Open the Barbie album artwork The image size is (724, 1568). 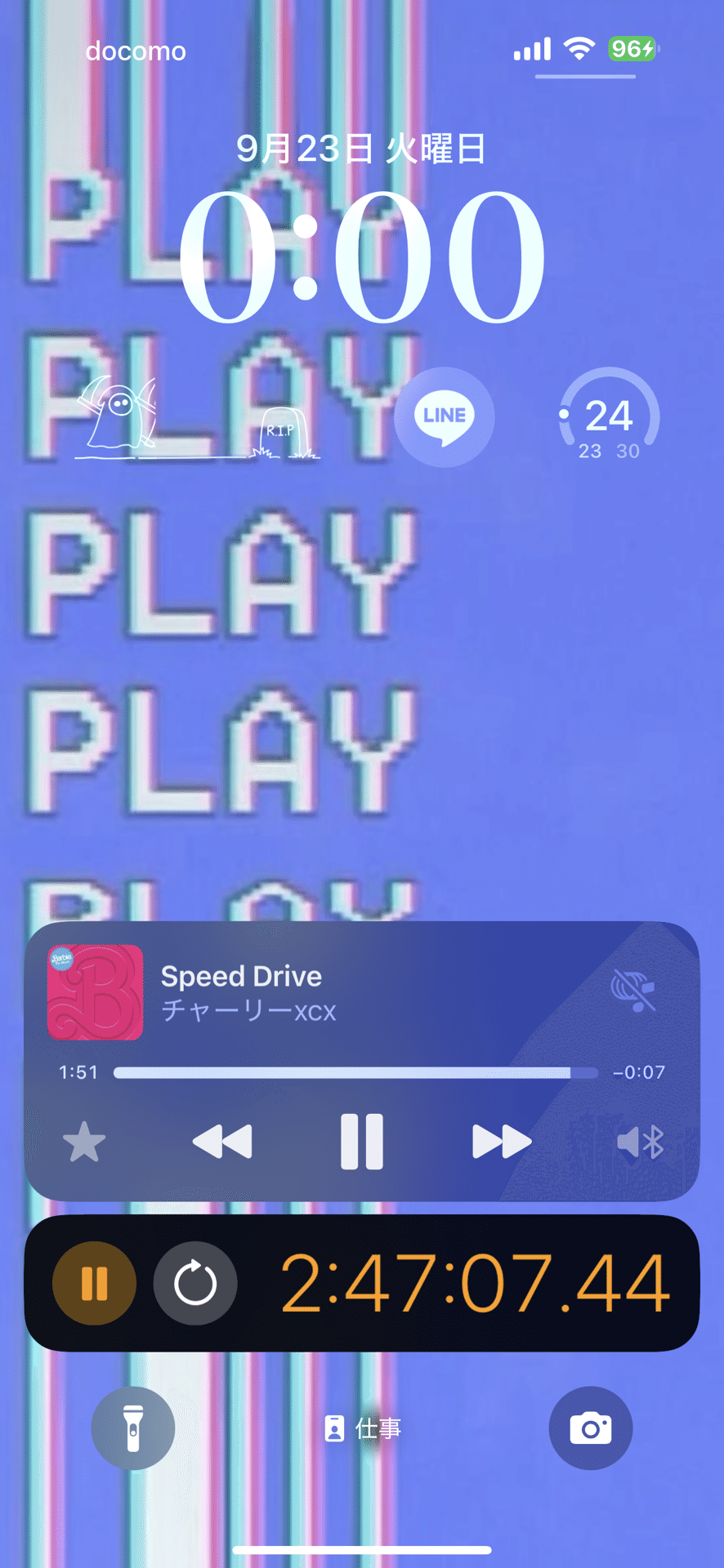pyautogui.click(x=96, y=992)
